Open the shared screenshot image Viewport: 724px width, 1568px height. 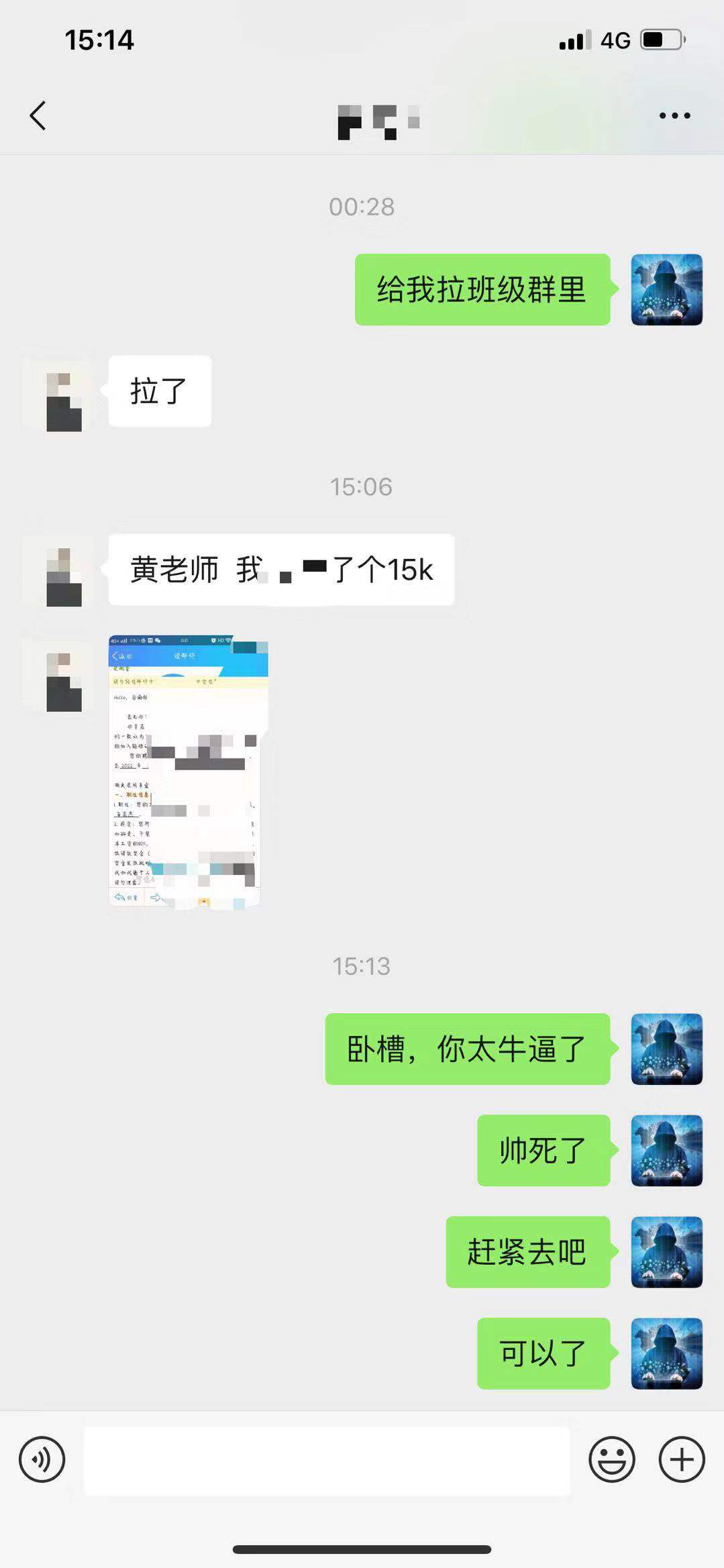(188, 772)
